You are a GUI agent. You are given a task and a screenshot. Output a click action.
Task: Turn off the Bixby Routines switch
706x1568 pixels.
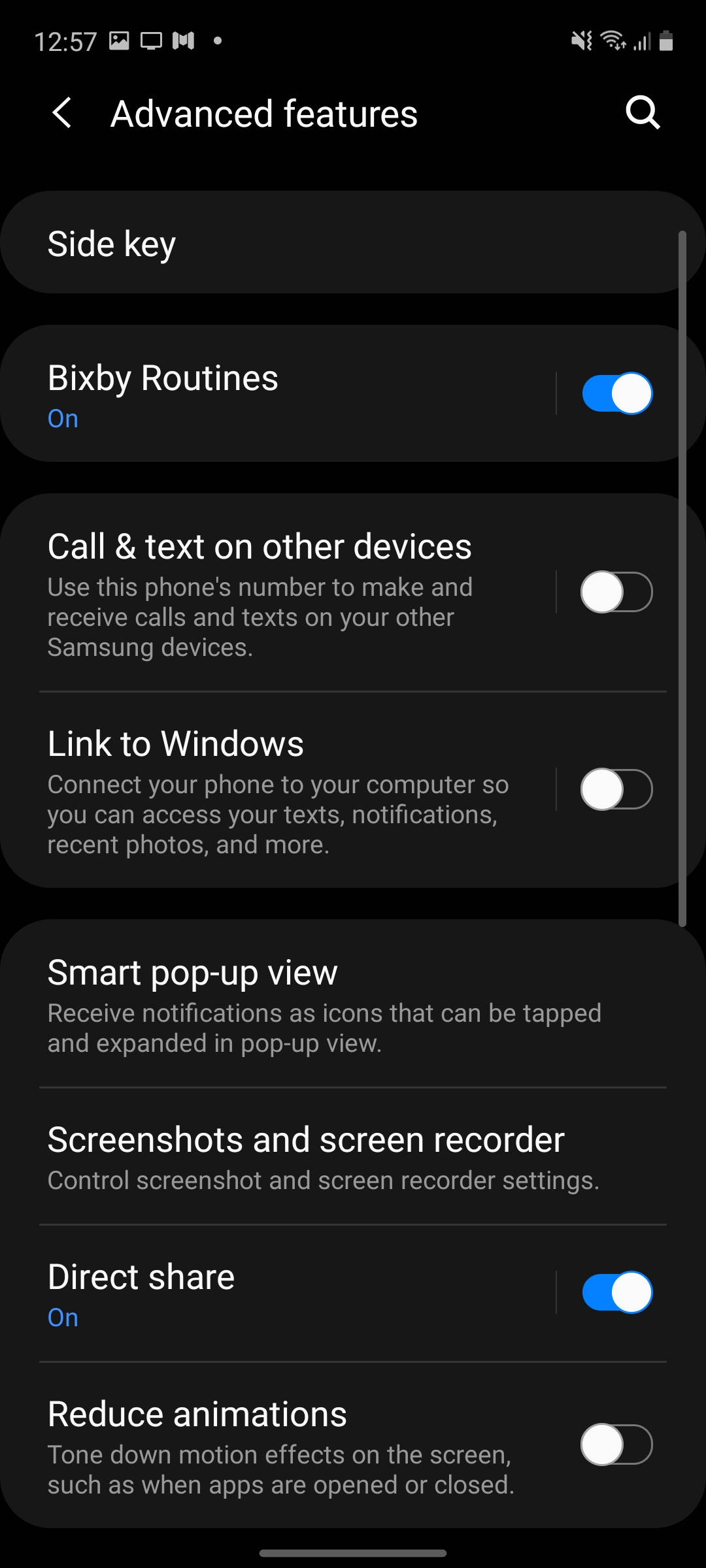click(617, 393)
